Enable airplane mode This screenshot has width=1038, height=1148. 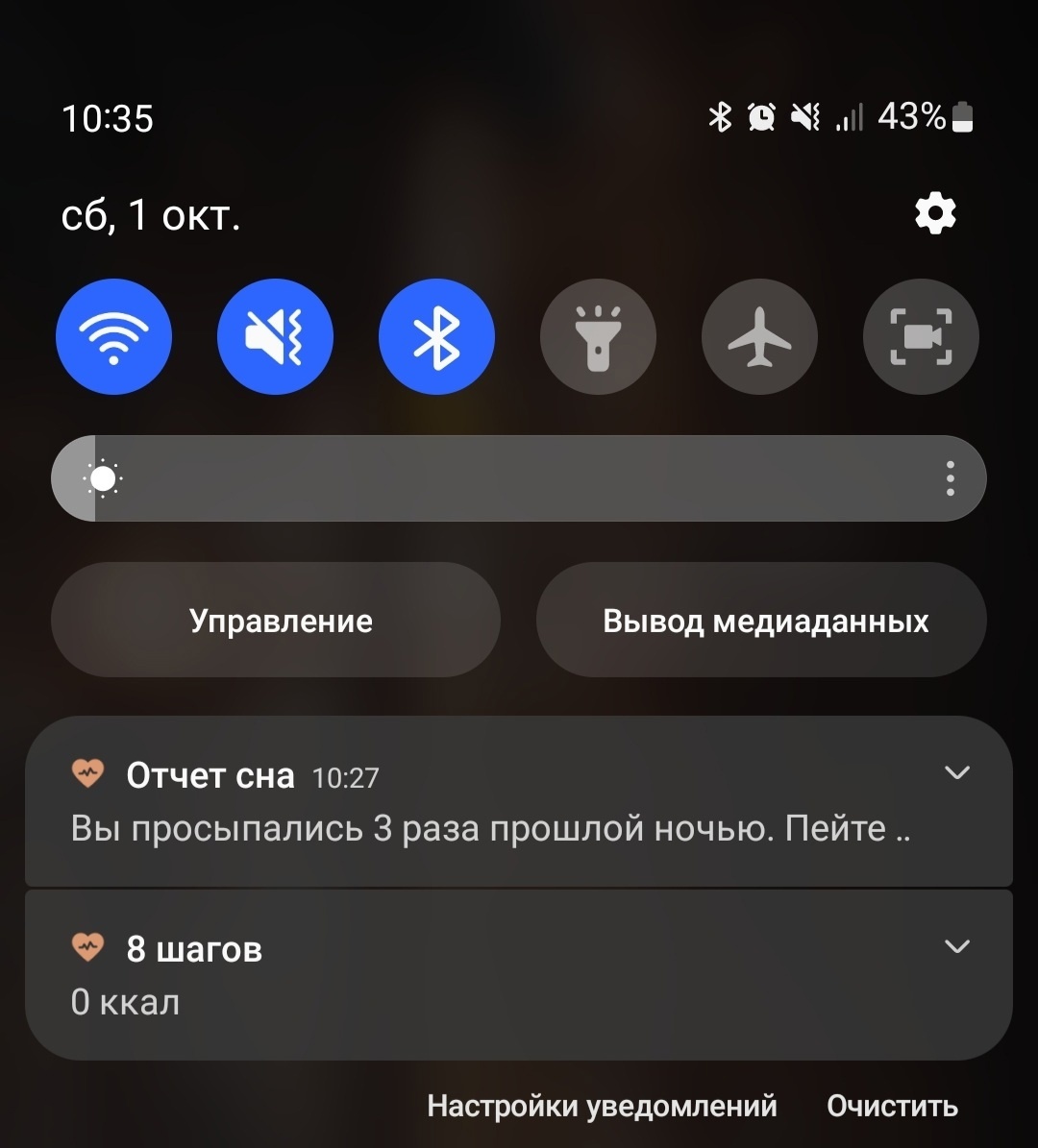coord(759,338)
